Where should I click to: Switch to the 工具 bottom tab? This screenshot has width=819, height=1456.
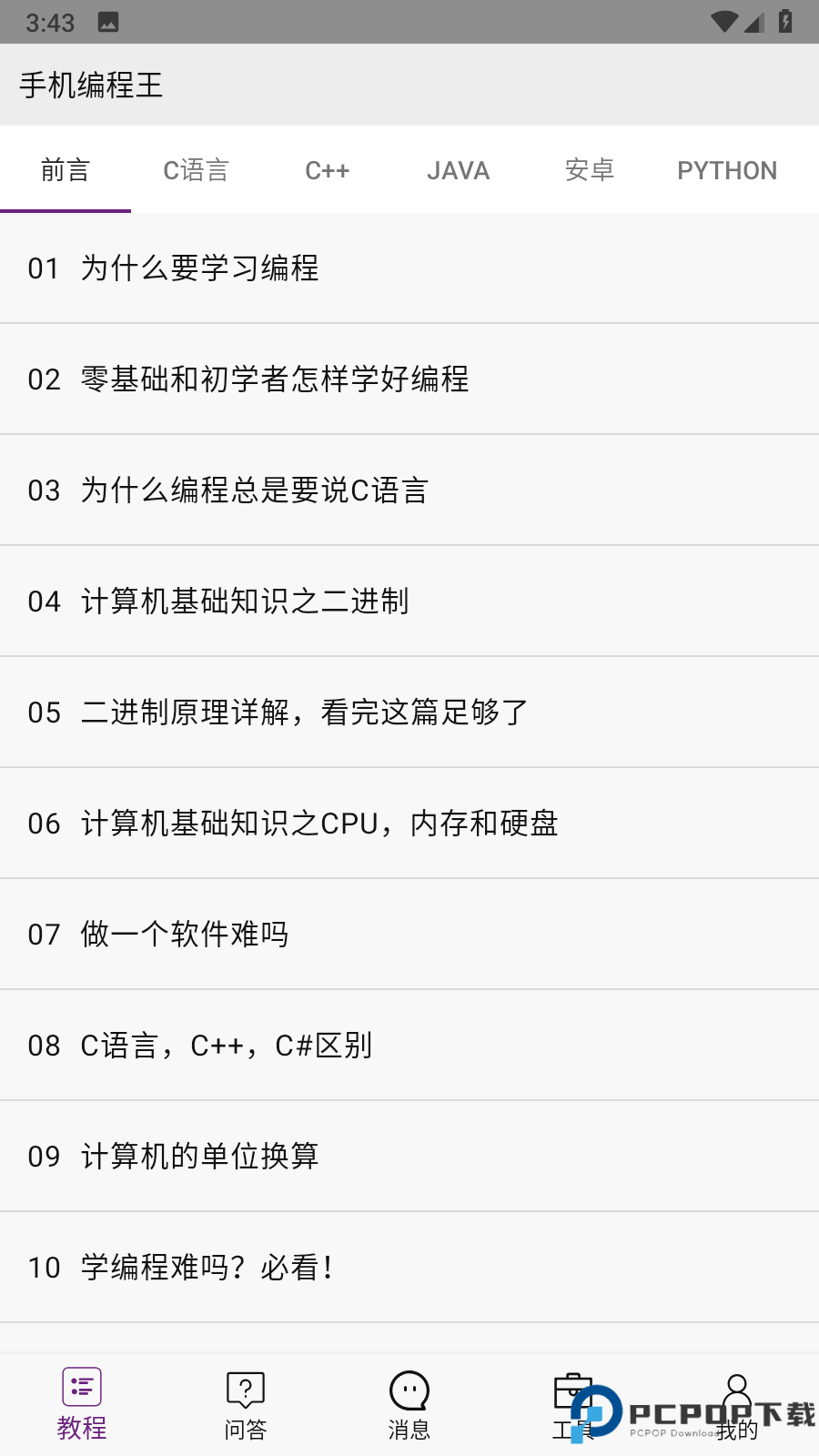pyautogui.click(x=573, y=1406)
